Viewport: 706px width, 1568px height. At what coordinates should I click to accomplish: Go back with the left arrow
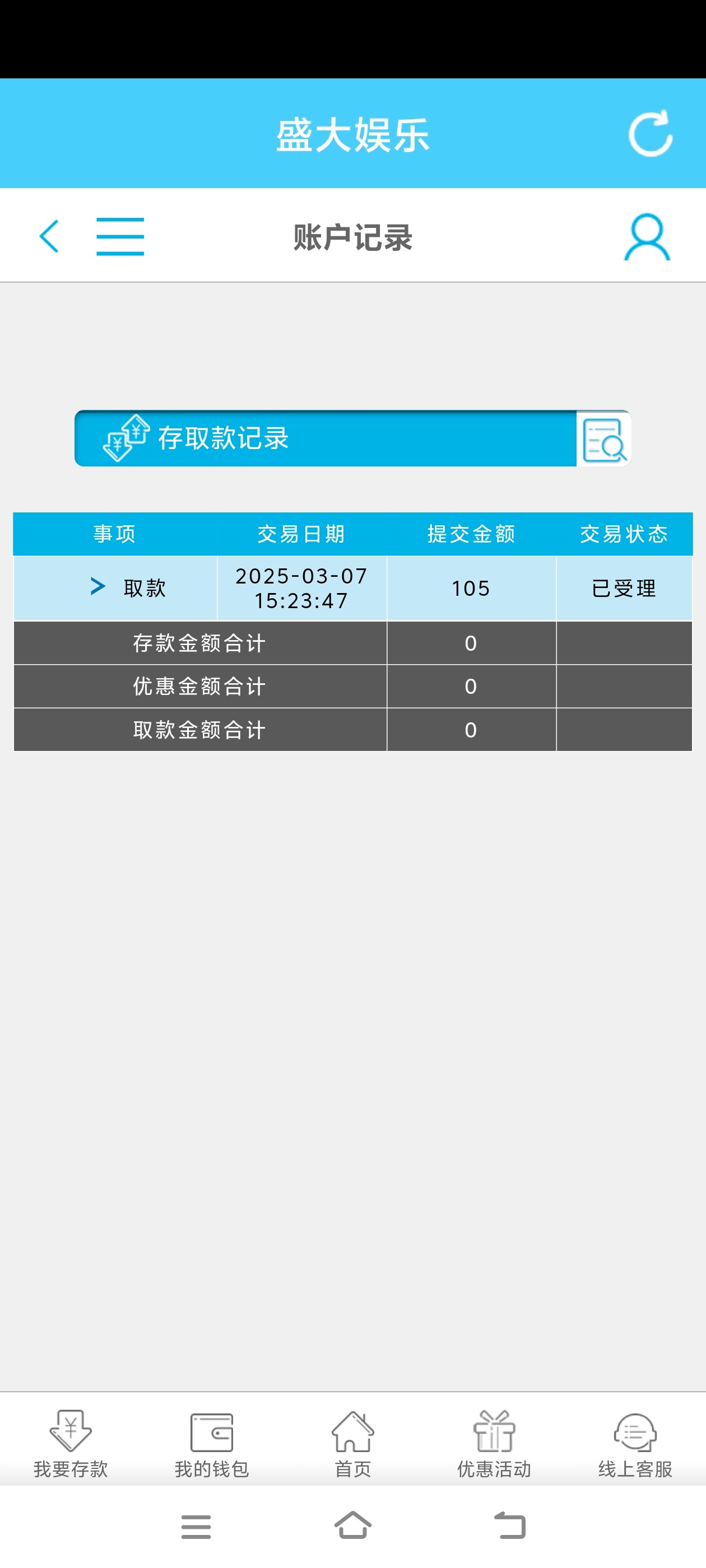tap(49, 236)
